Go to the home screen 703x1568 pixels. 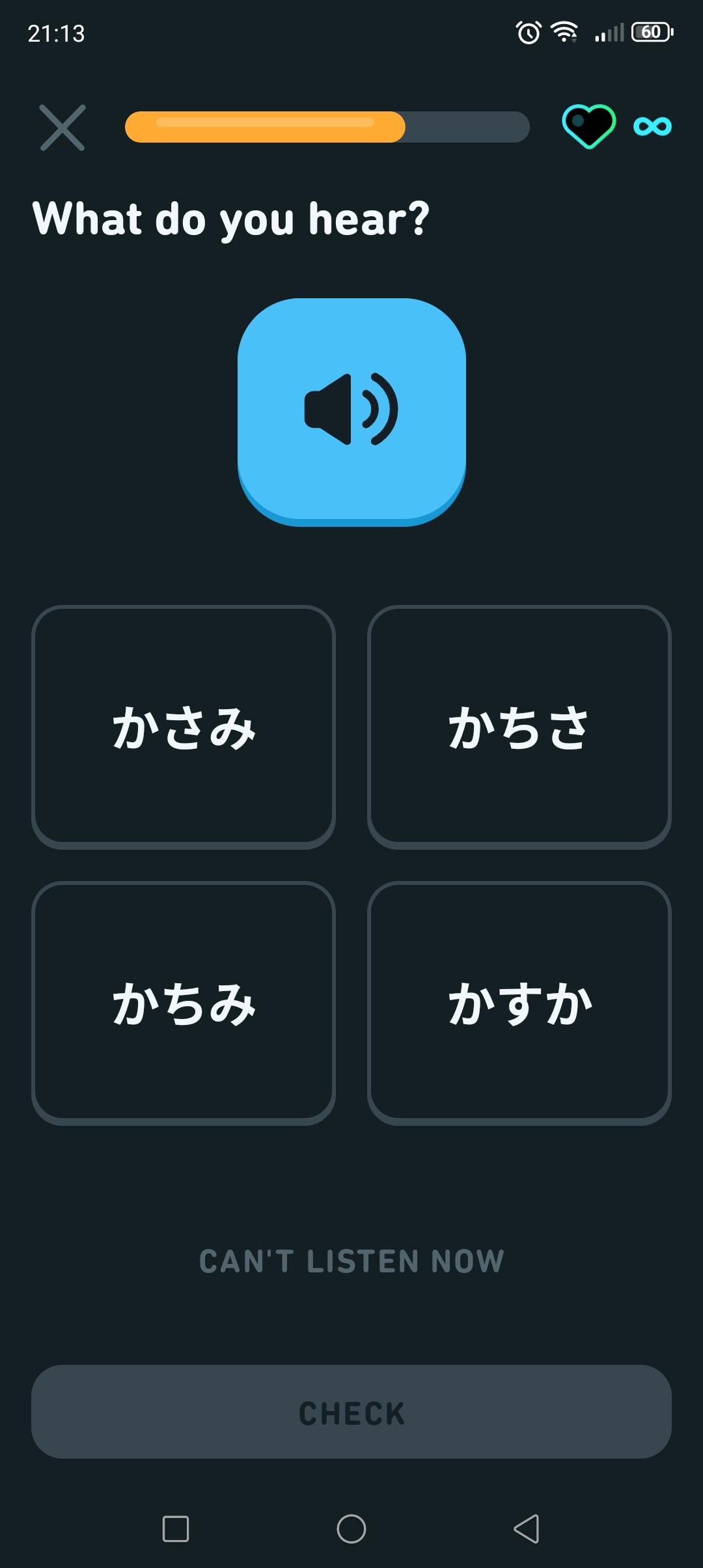coord(351,1529)
